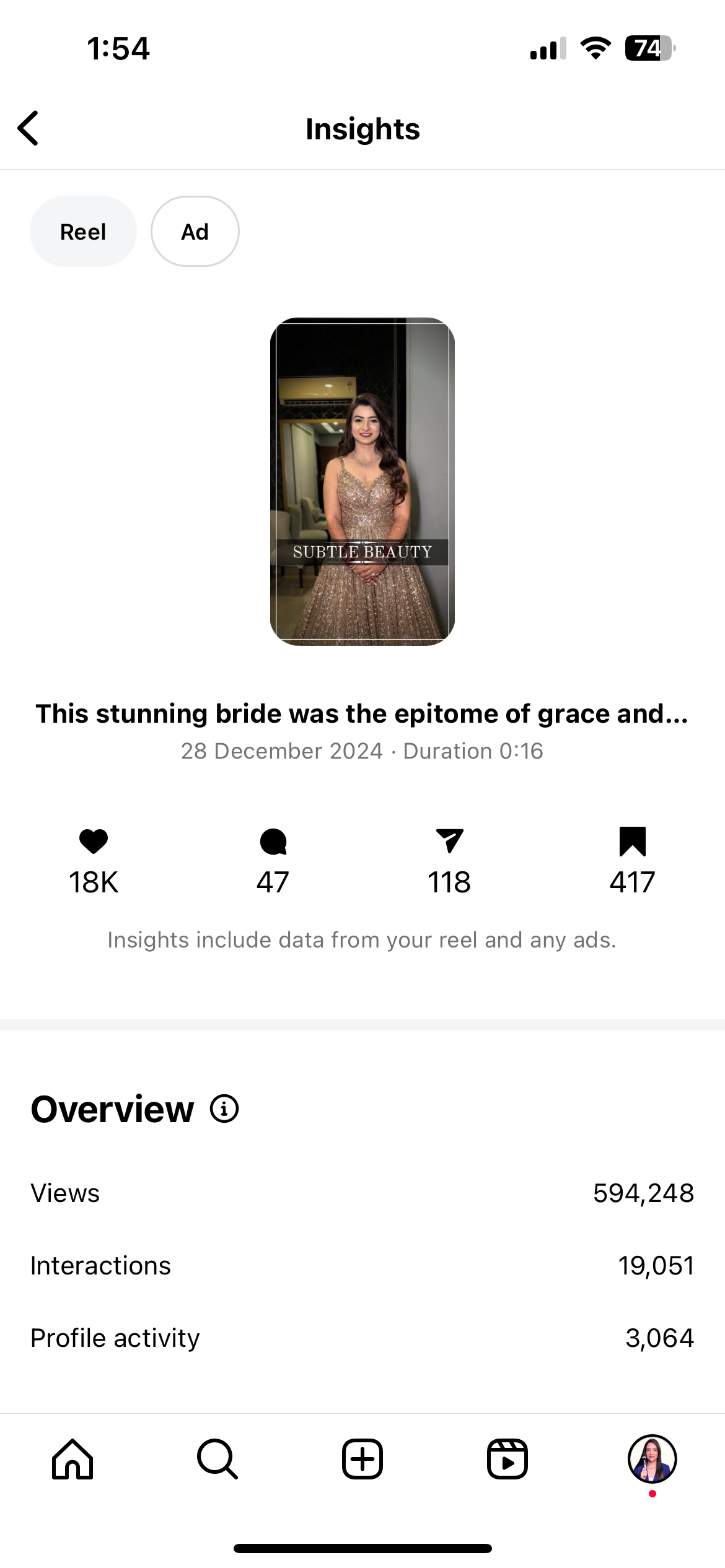Image resolution: width=725 pixels, height=1568 pixels.
Task: Open the Home tab
Action: pyautogui.click(x=72, y=1459)
